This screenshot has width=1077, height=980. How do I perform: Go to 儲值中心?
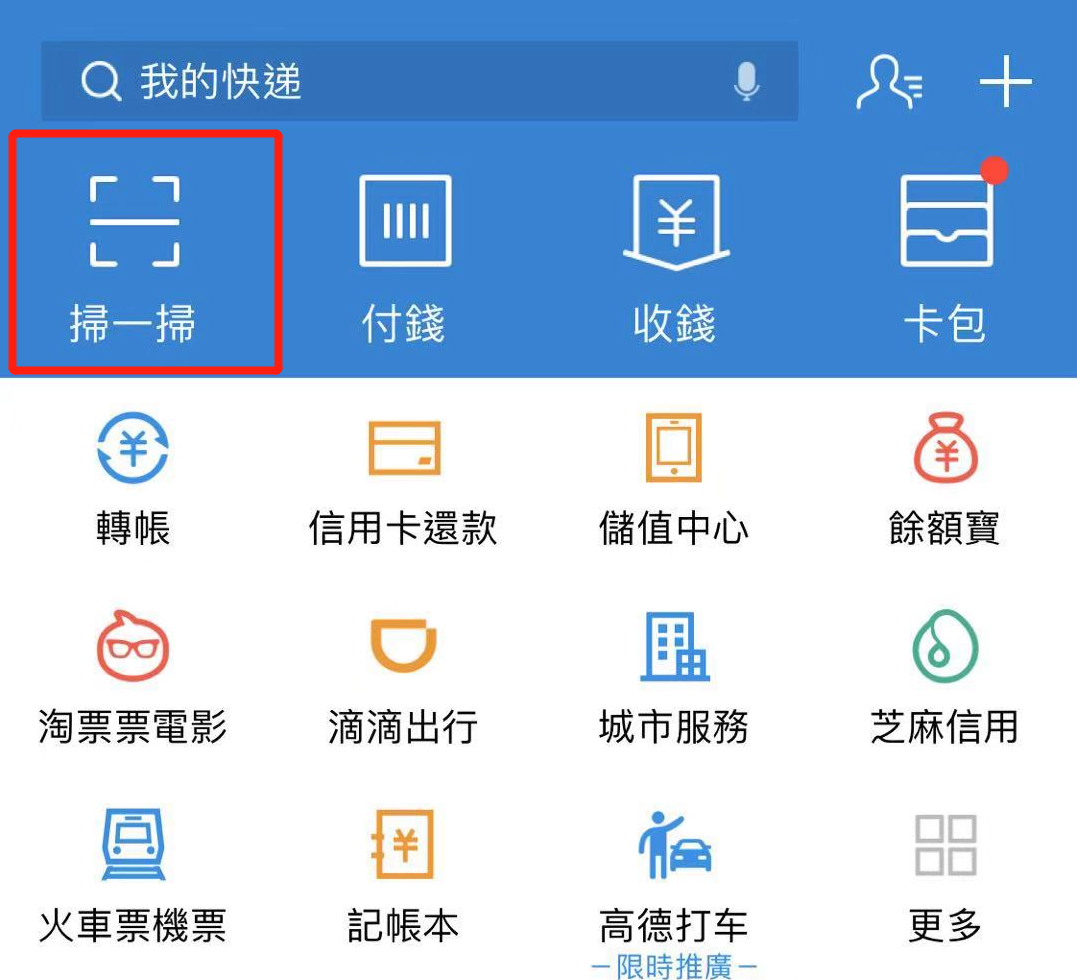pyautogui.click(x=674, y=480)
